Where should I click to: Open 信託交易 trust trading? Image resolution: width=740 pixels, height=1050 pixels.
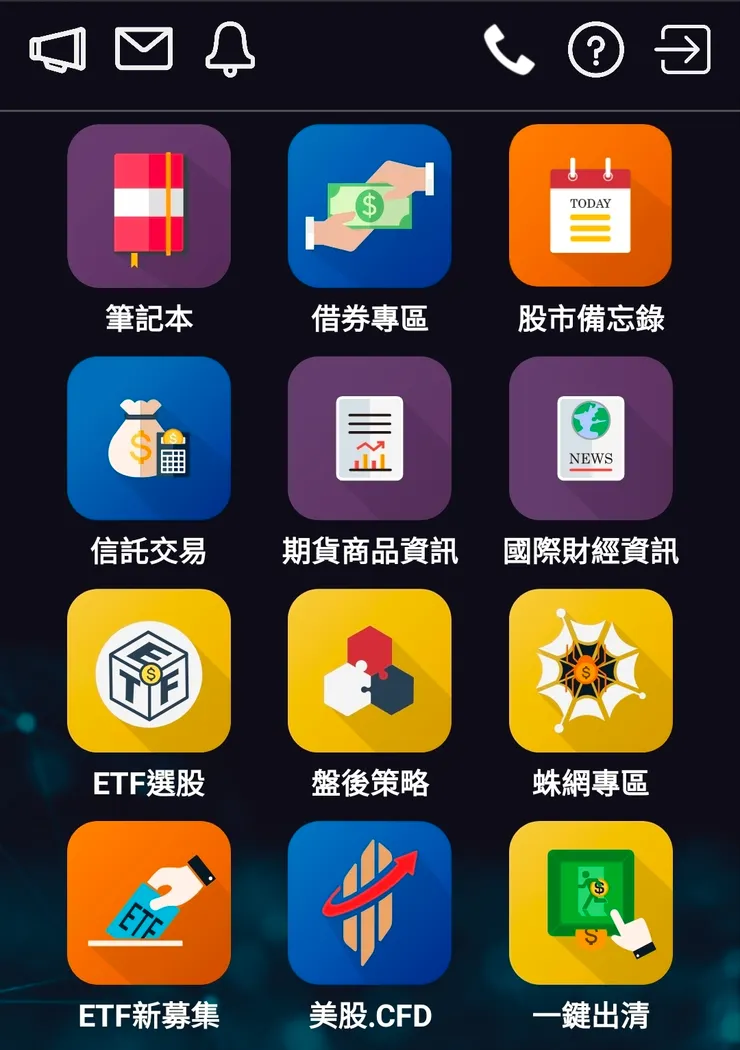click(148, 438)
